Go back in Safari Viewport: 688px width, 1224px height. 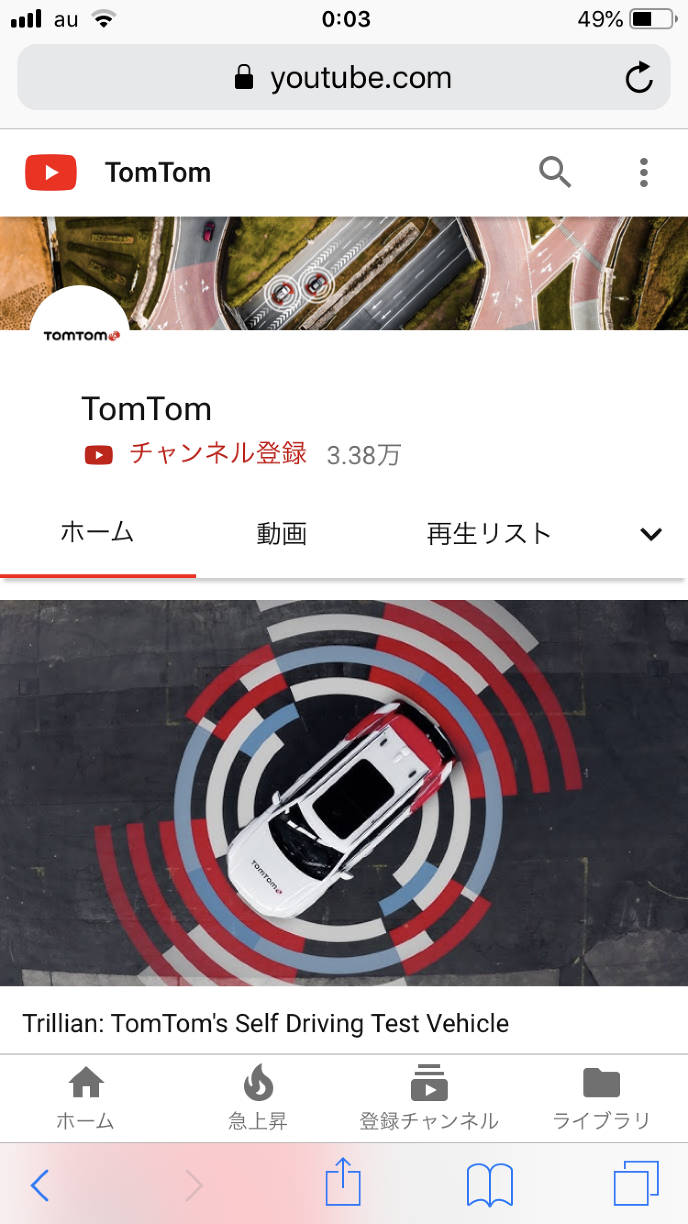[x=40, y=1186]
